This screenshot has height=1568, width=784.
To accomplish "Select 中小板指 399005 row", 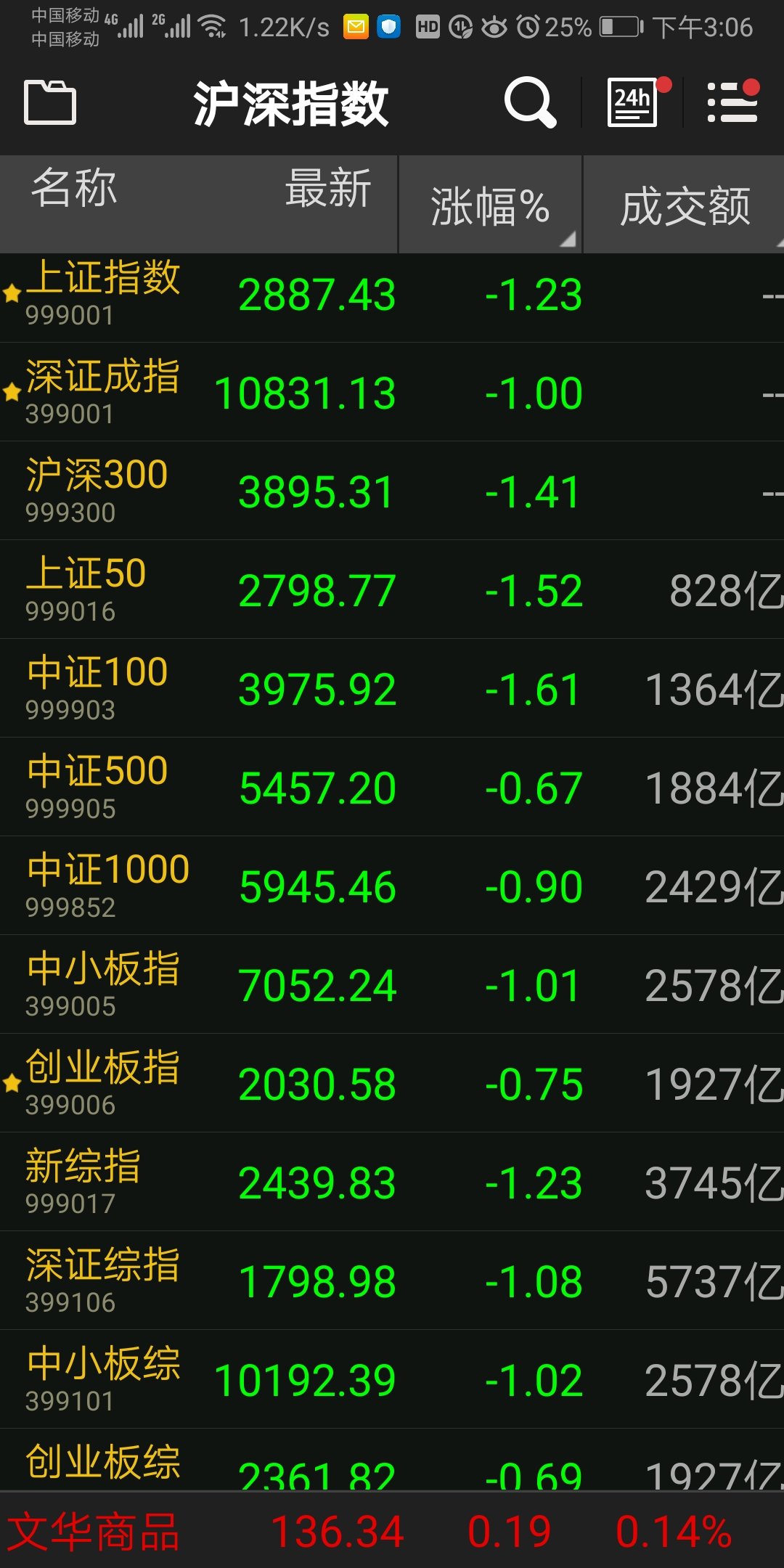I will (x=392, y=986).
